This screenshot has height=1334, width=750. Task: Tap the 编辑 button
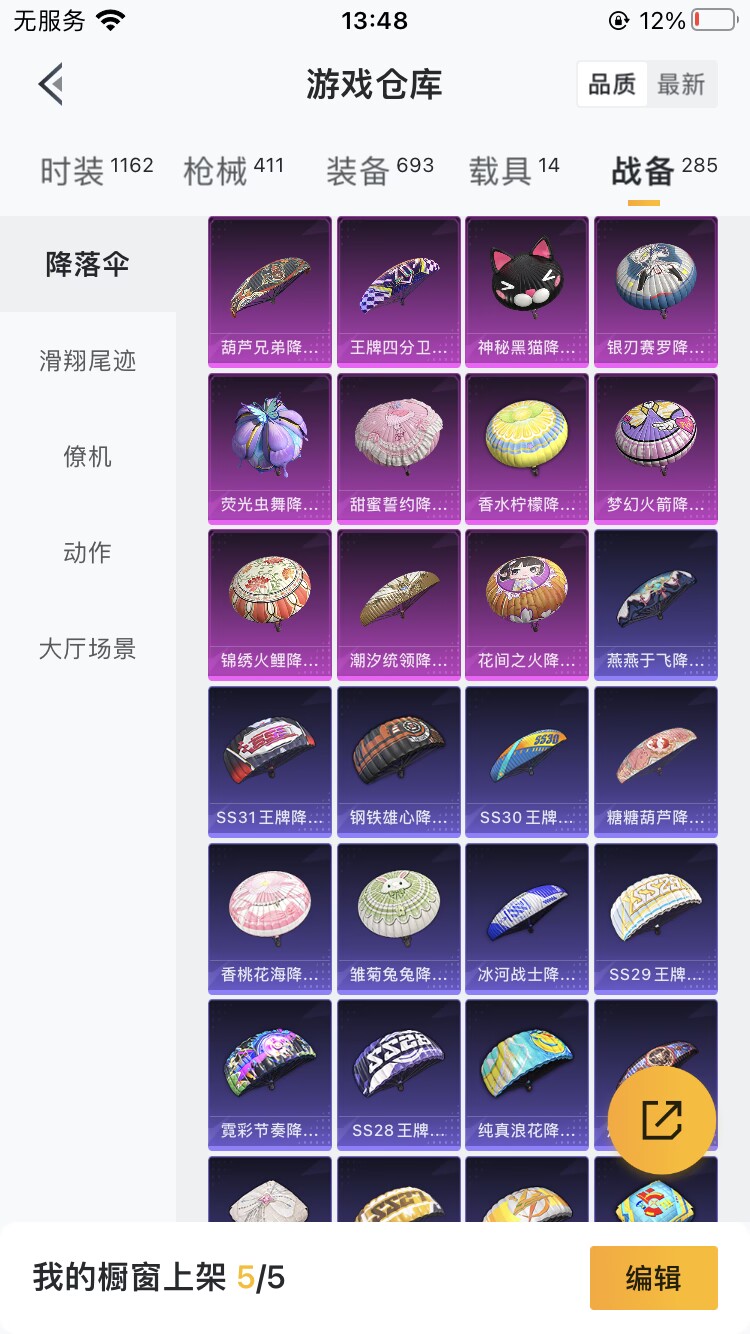pos(653,1277)
